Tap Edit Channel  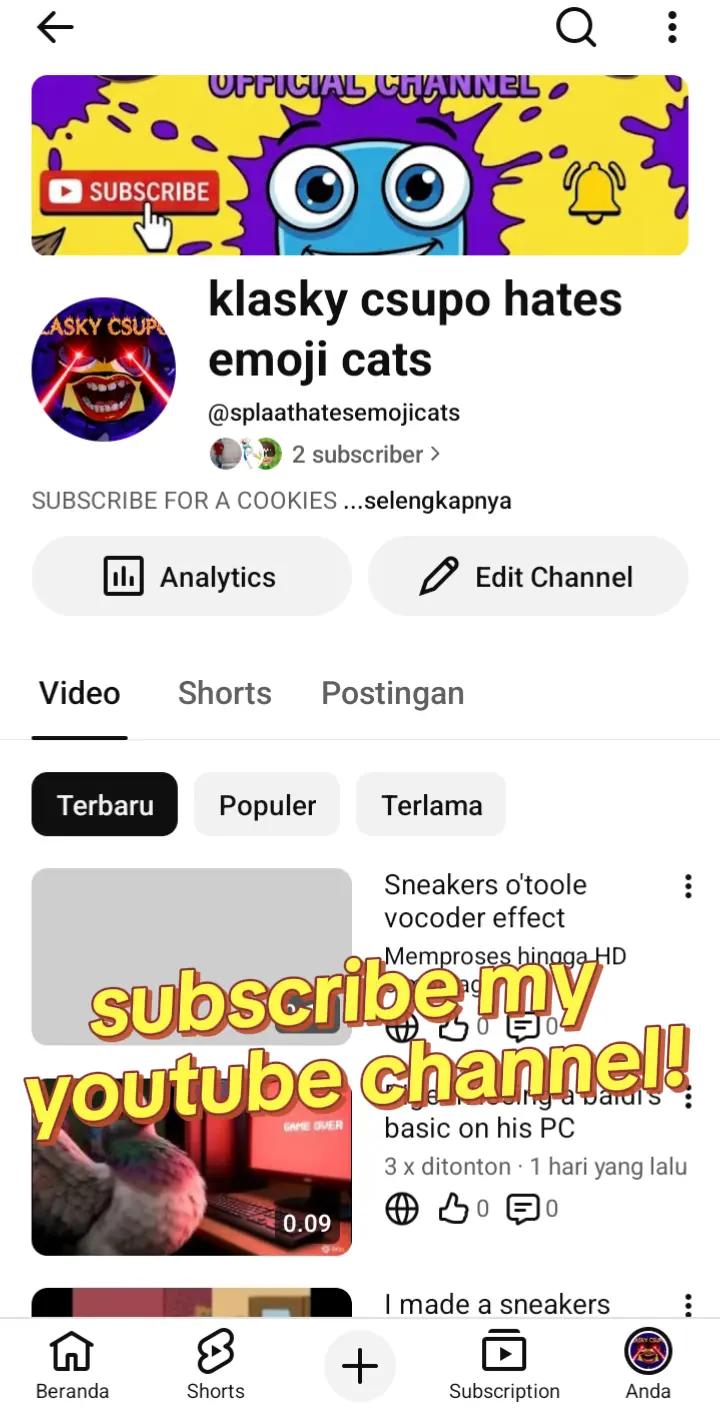pos(528,576)
